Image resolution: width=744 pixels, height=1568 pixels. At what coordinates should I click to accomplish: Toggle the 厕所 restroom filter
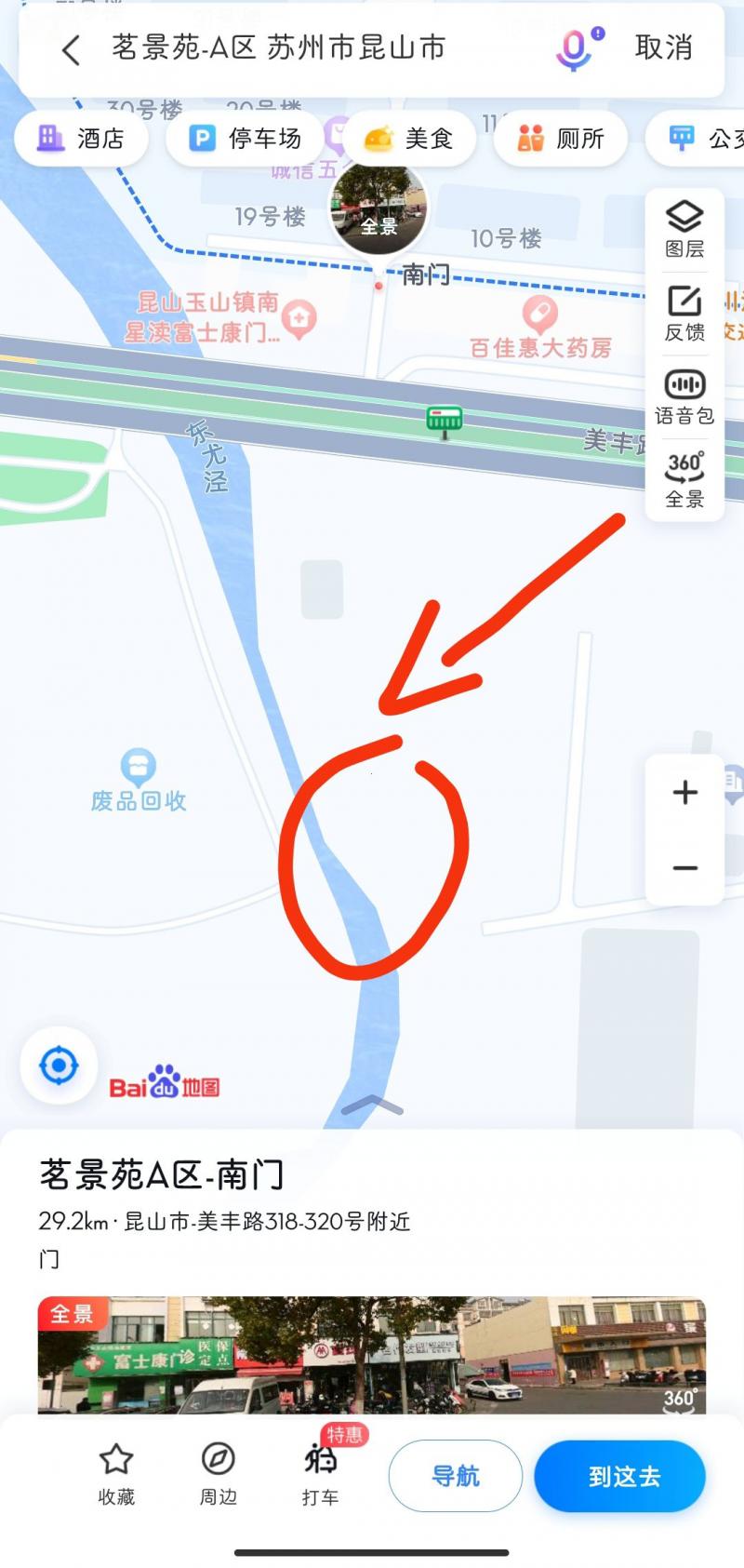click(560, 137)
